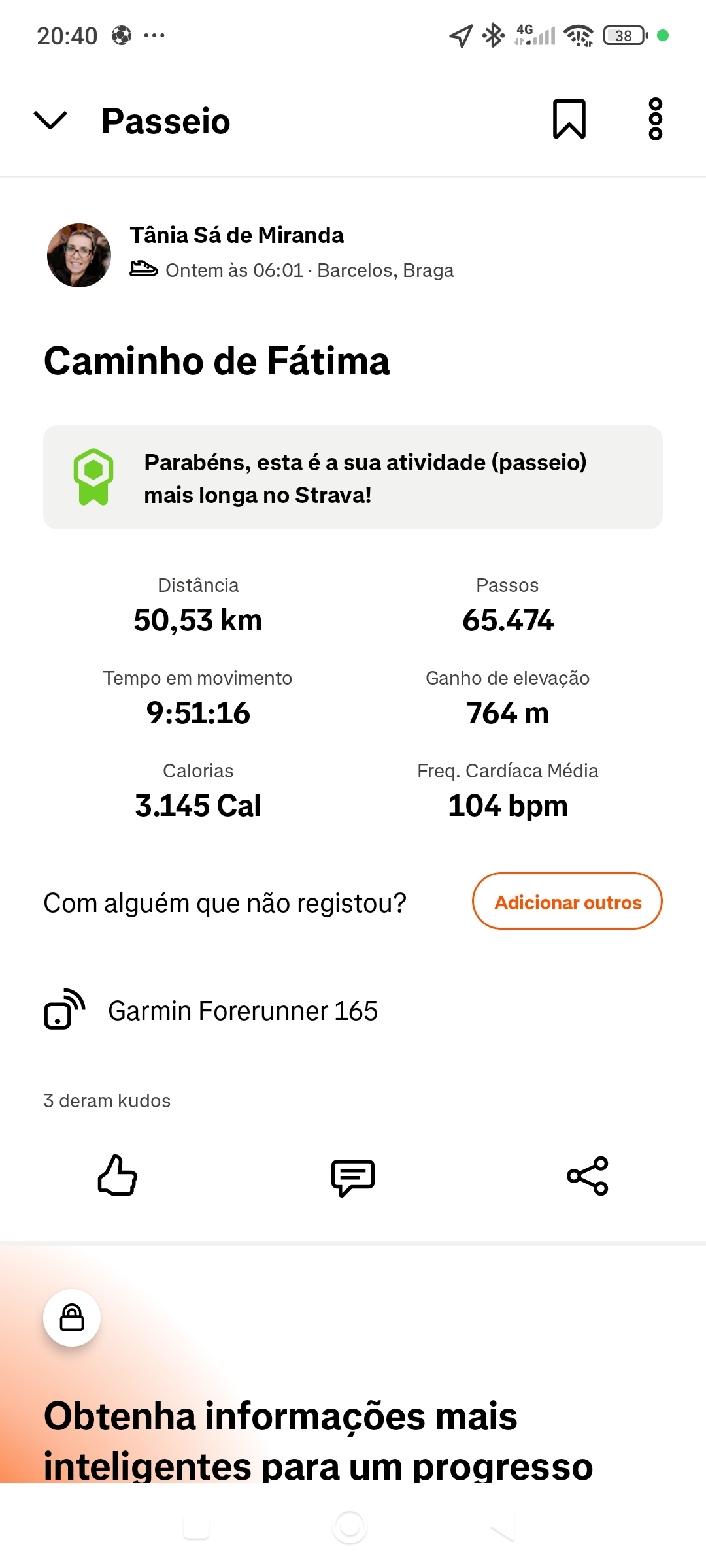Tap the lock icon on the subscription banner
The height and width of the screenshot is (1568, 706).
[x=71, y=1316]
